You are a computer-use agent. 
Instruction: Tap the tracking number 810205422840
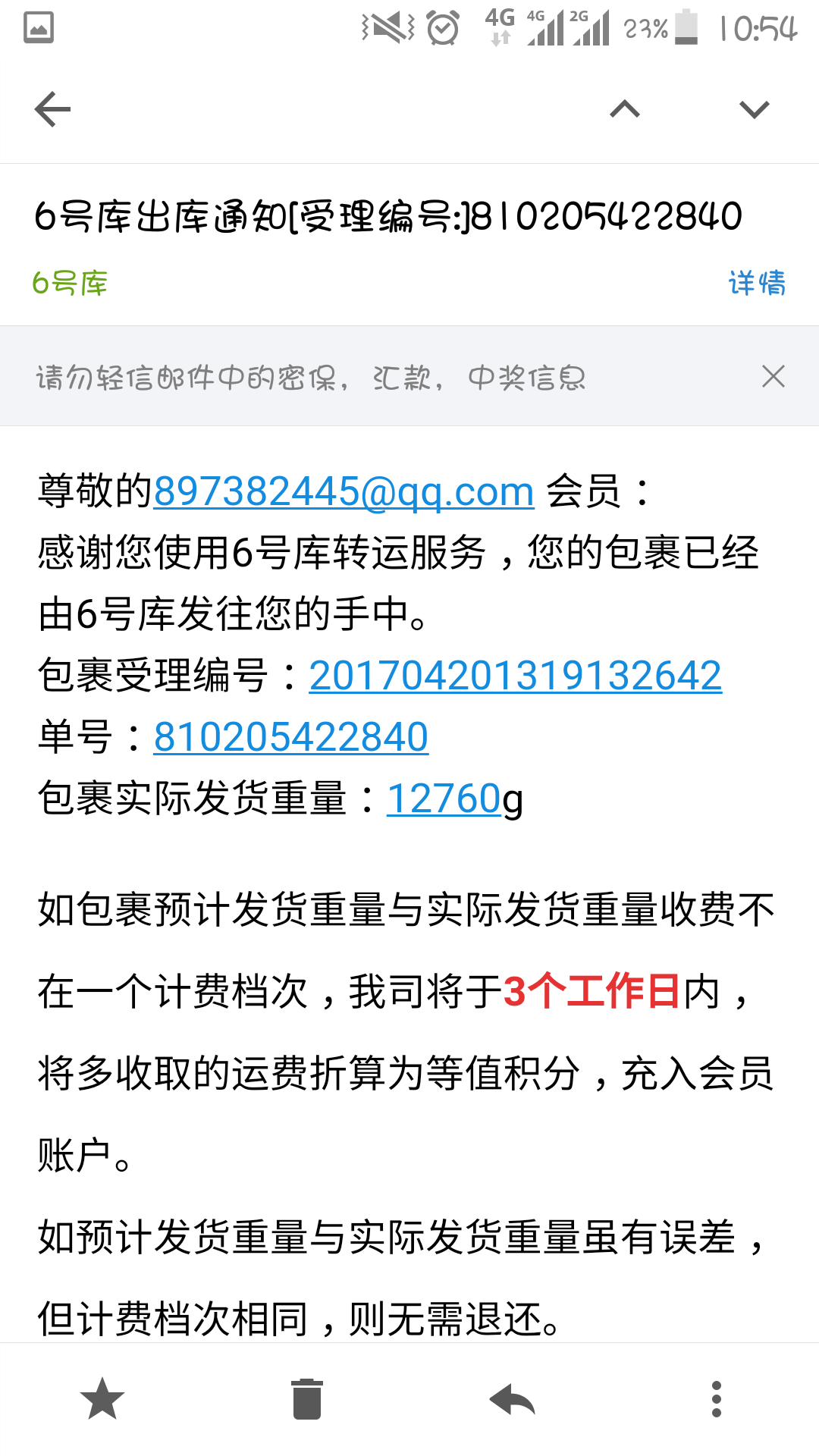click(290, 736)
